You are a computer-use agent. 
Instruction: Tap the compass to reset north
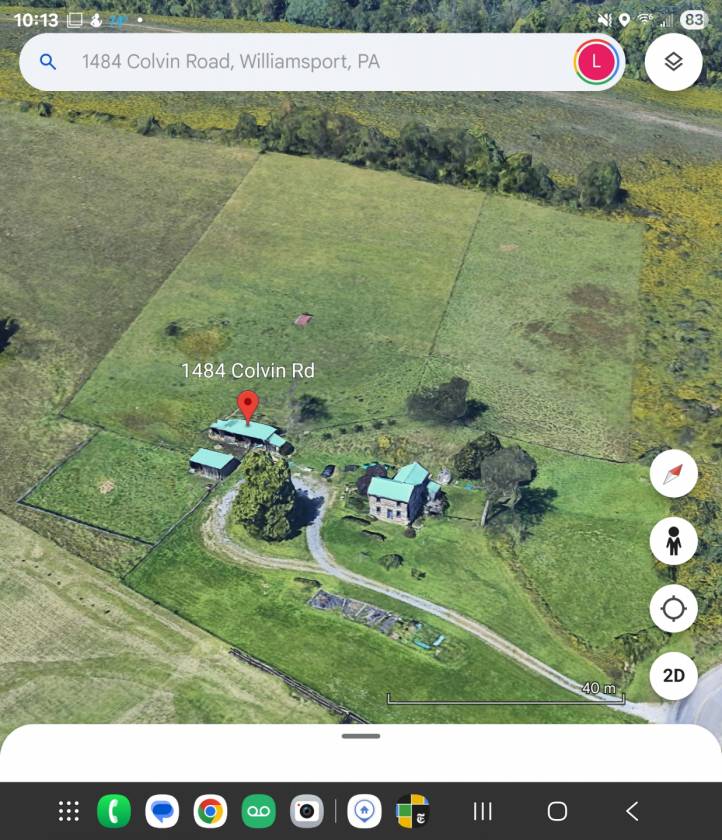pos(673,474)
